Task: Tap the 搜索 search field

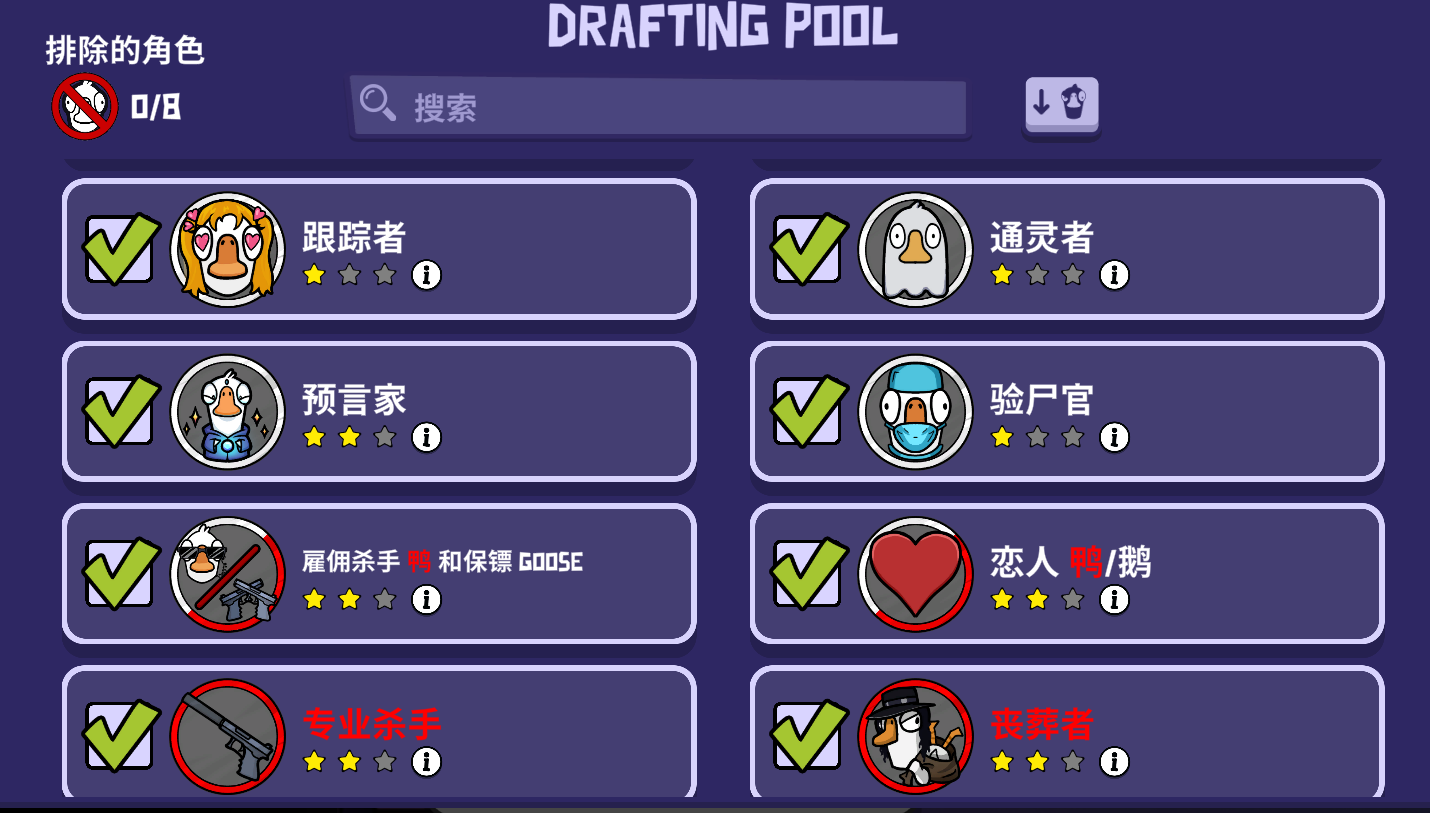Action: pos(660,106)
